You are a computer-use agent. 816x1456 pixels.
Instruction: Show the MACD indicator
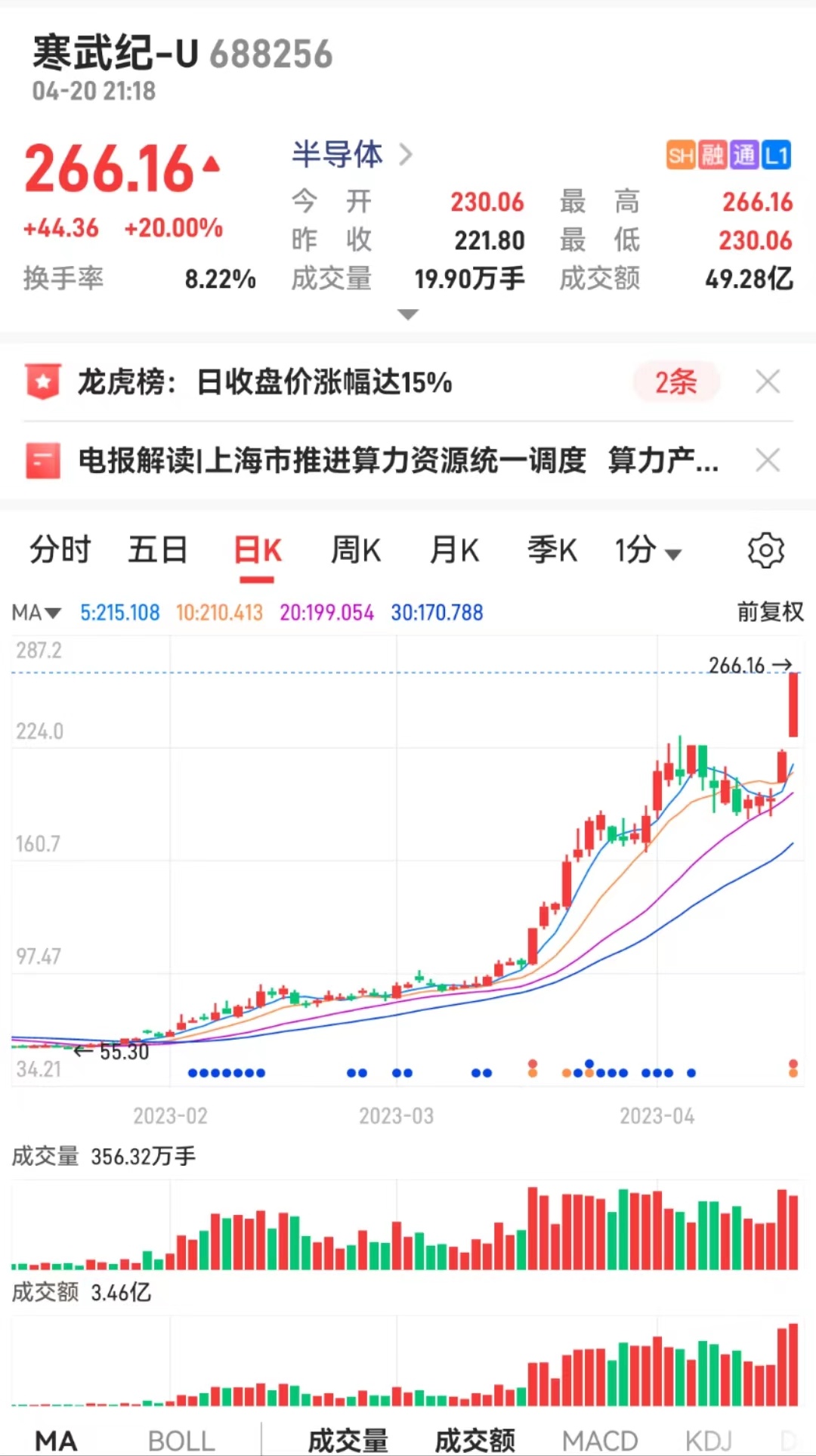[x=600, y=1440]
